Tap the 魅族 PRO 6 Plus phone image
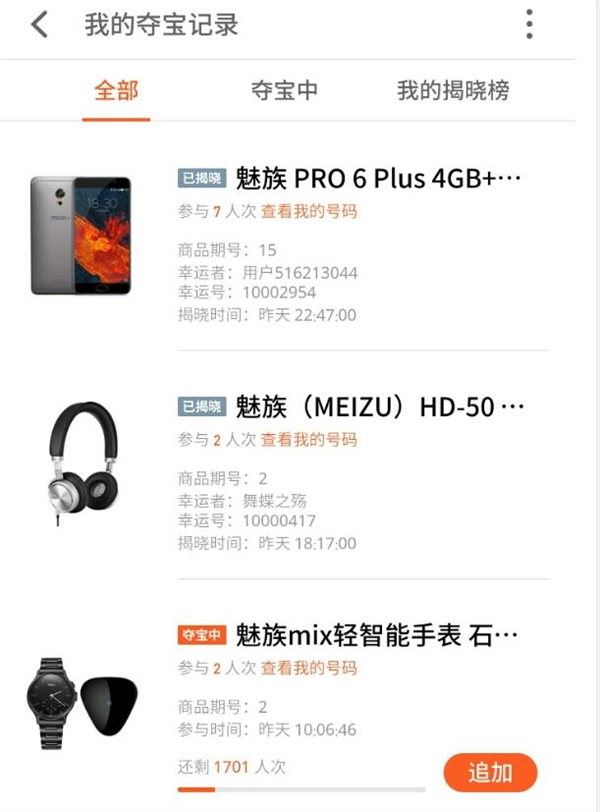Screen dimensions: 600x812 81,235
